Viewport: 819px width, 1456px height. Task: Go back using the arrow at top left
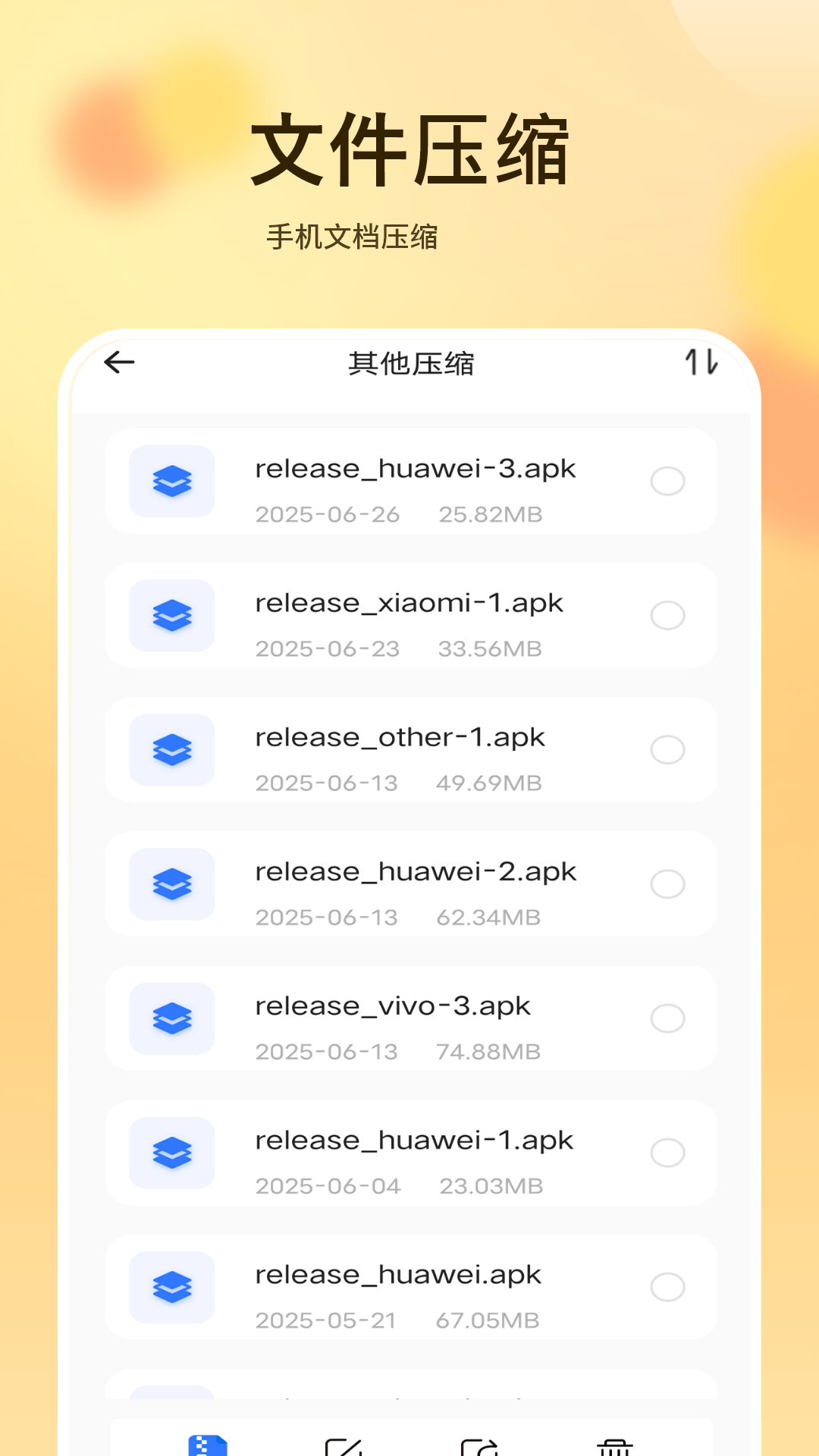pyautogui.click(x=119, y=363)
